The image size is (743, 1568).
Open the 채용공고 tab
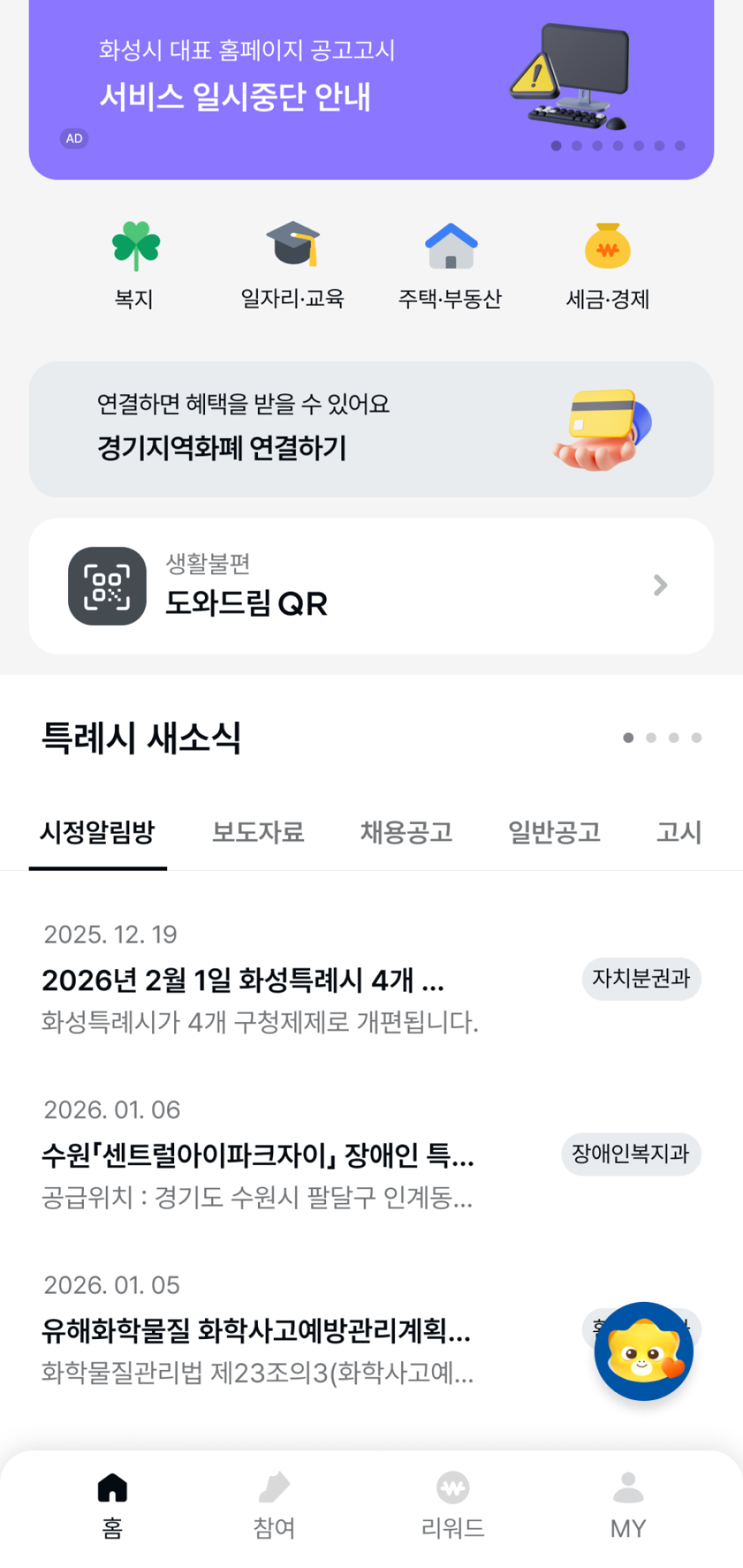[407, 832]
